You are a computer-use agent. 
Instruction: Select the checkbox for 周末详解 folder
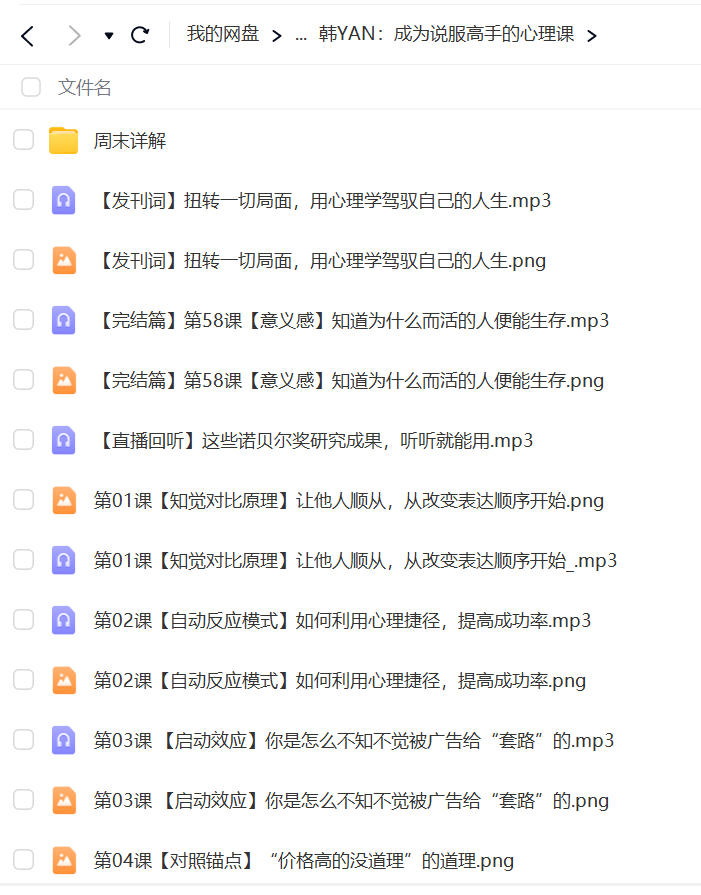23,140
